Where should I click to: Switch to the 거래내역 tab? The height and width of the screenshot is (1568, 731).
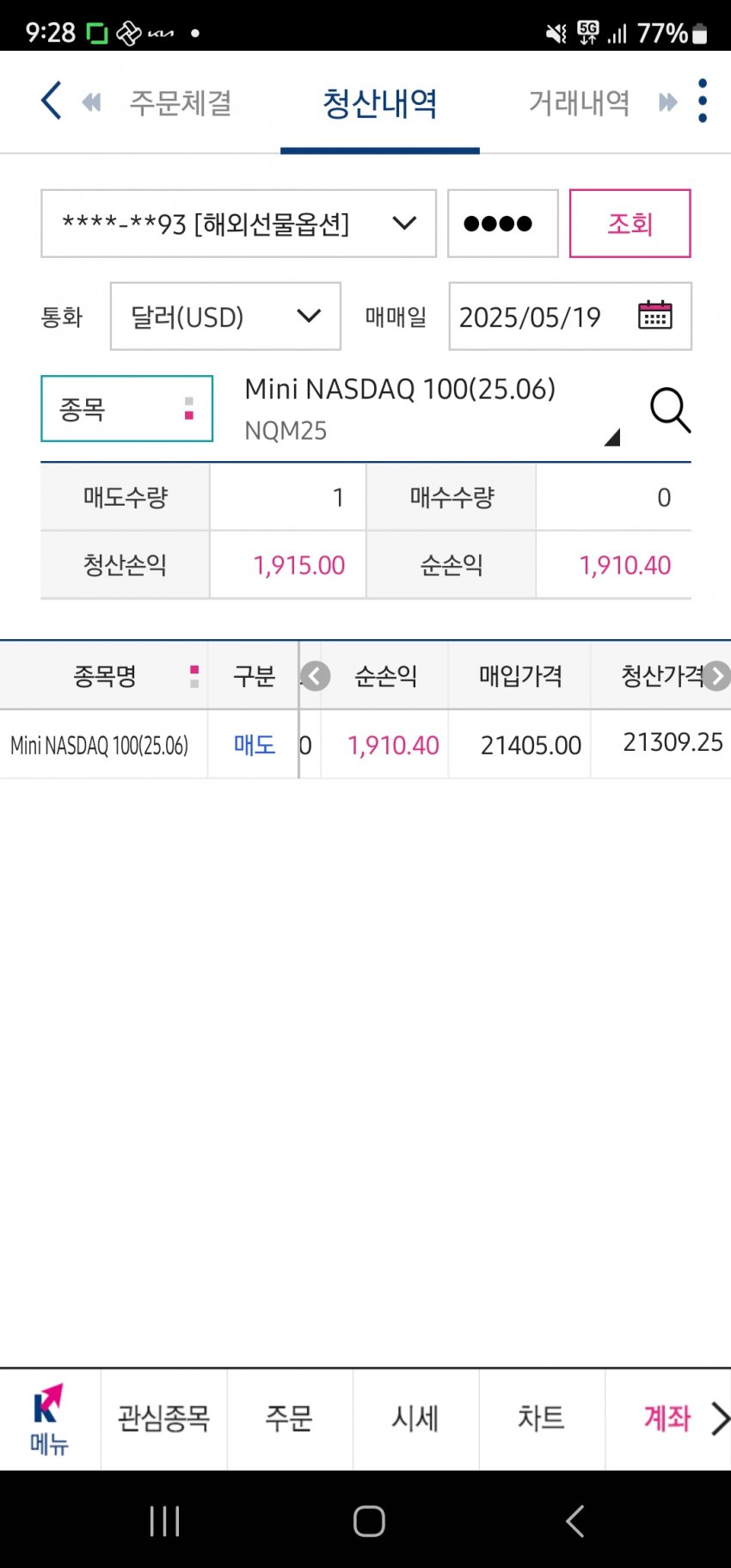pyautogui.click(x=579, y=102)
